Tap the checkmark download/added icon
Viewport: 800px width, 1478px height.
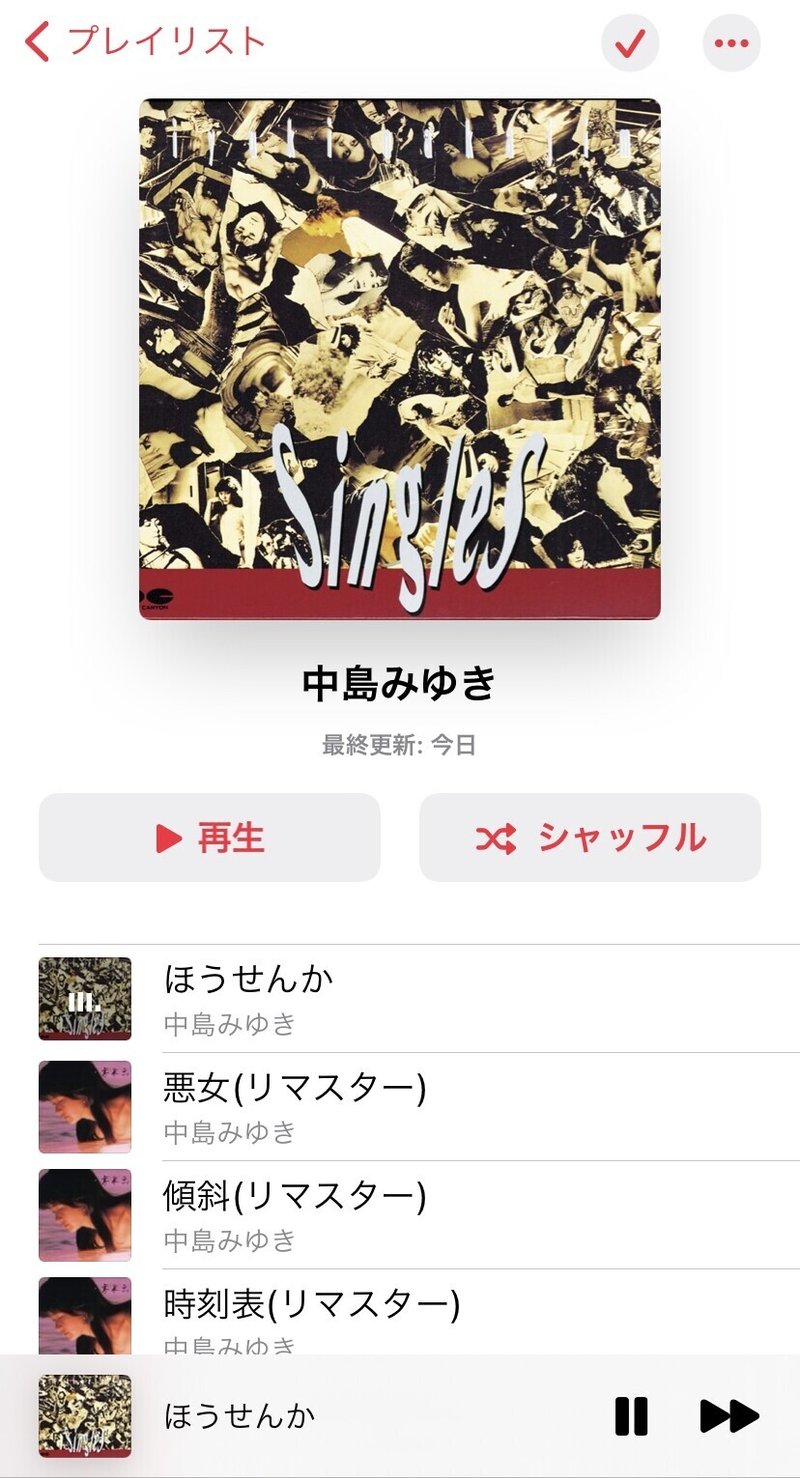[x=630, y=42]
